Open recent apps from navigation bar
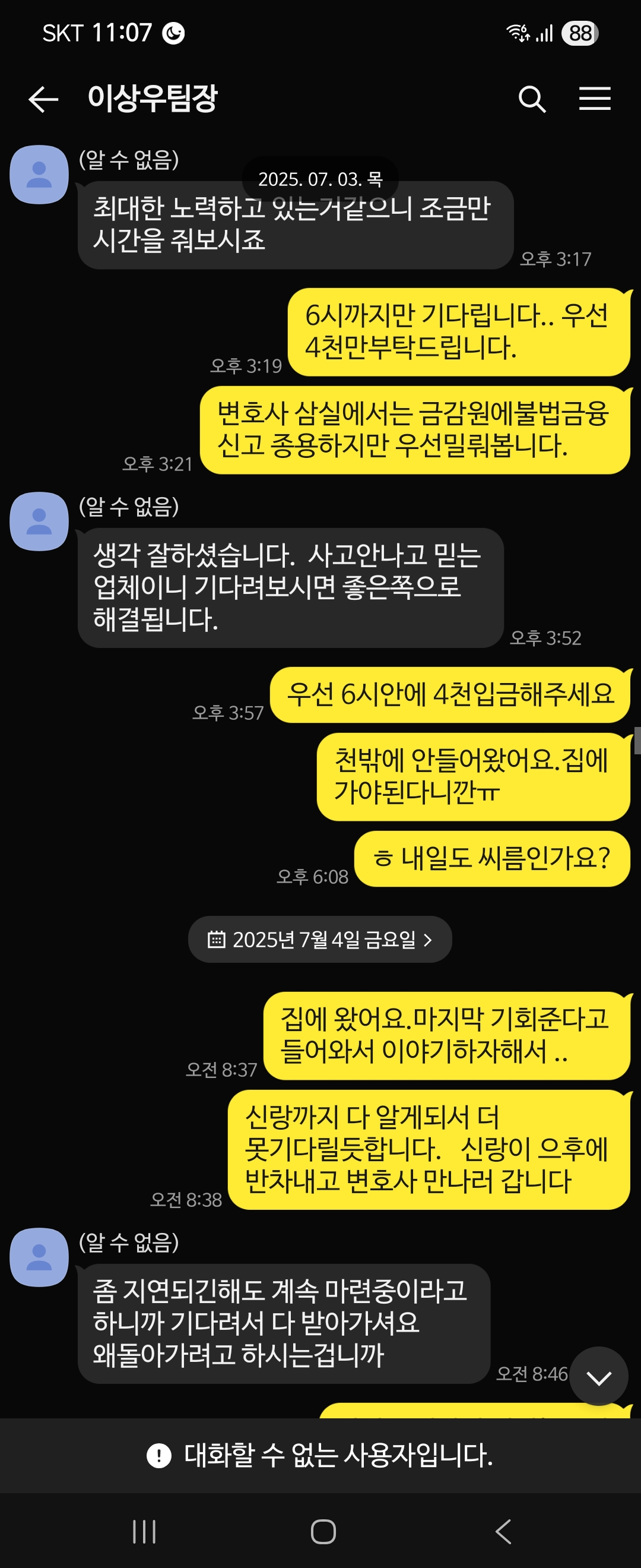The image size is (641, 1568). point(144,1532)
